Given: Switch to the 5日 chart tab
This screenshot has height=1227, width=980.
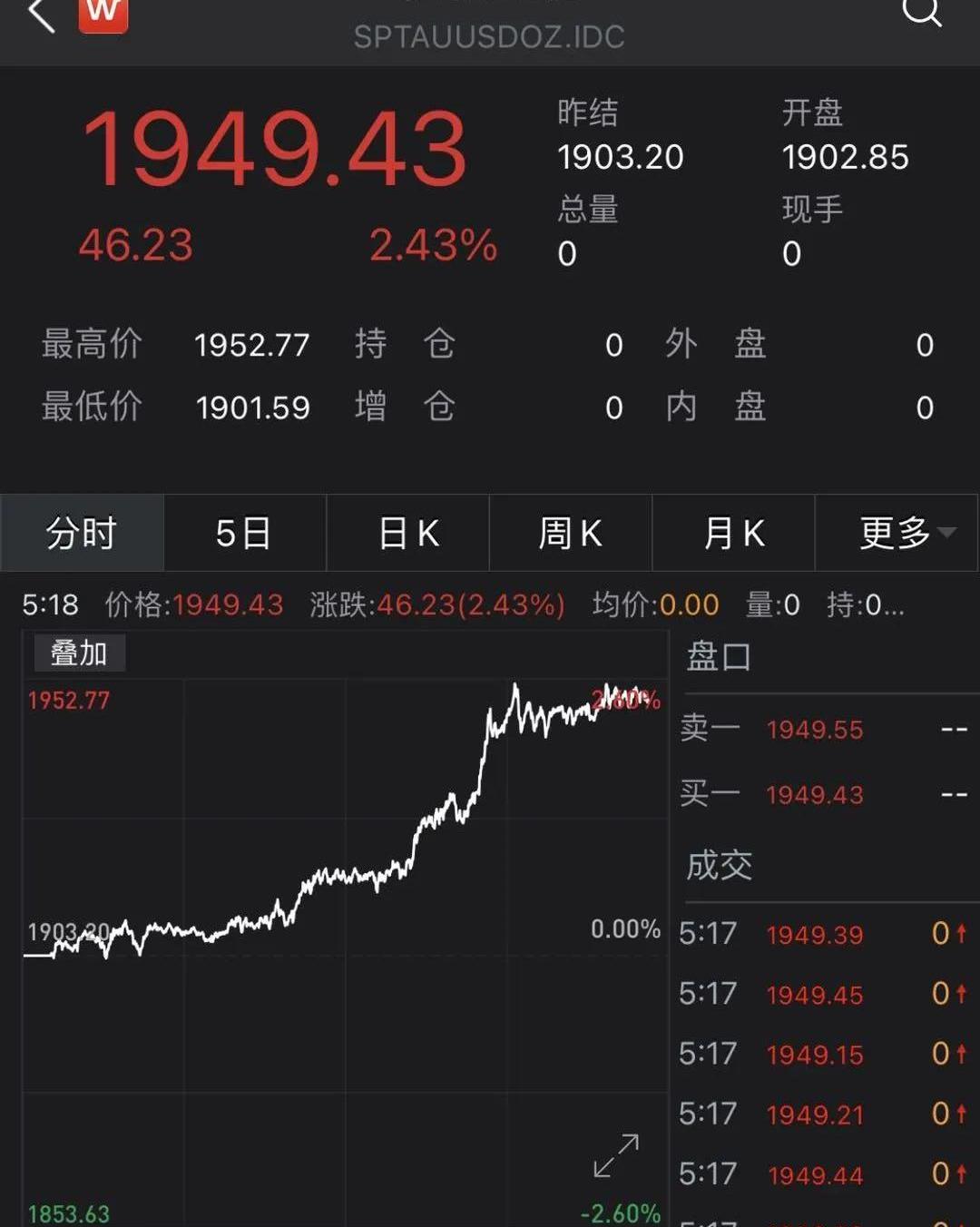Looking at the screenshot, I should pyautogui.click(x=243, y=534).
